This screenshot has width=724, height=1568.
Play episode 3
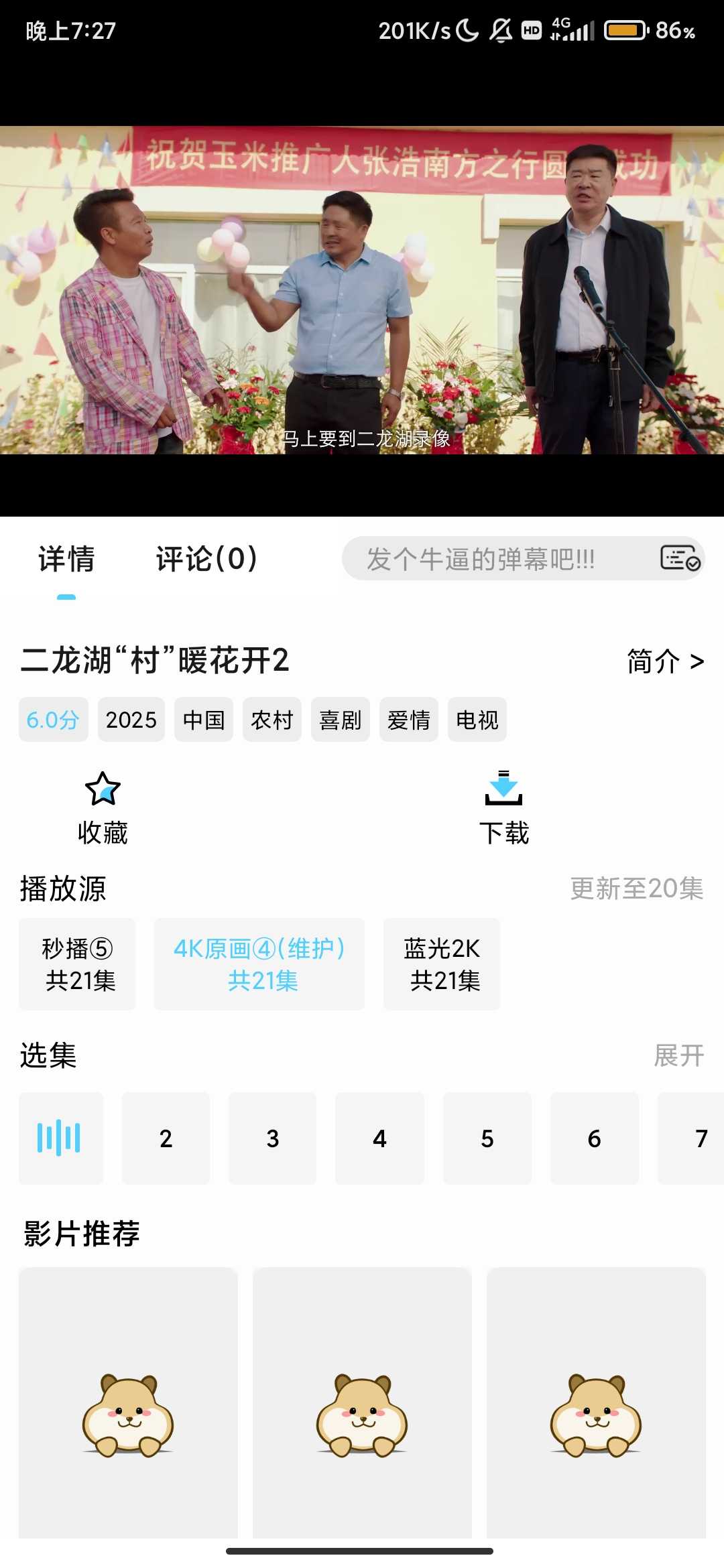pos(272,1138)
